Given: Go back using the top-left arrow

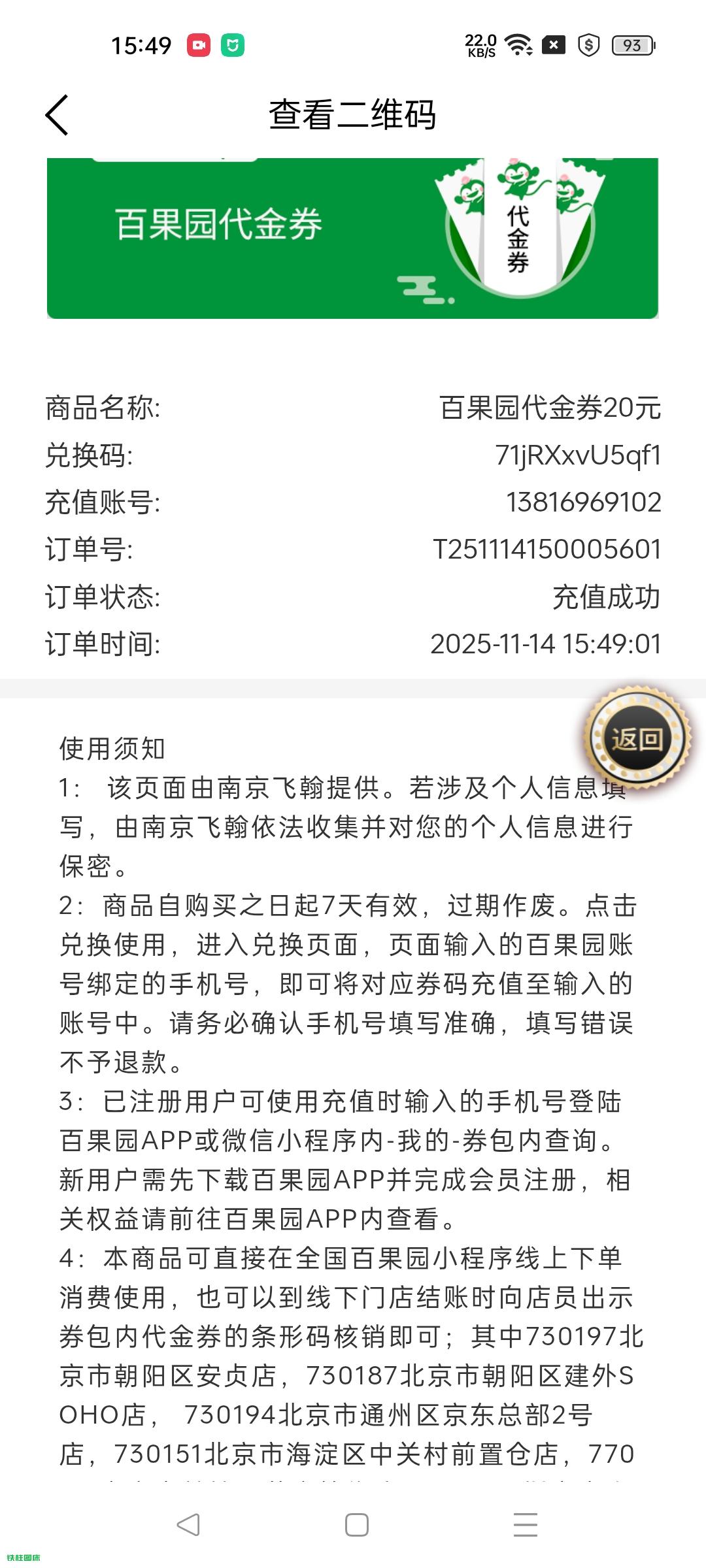Looking at the screenshot, I should 57,115.
